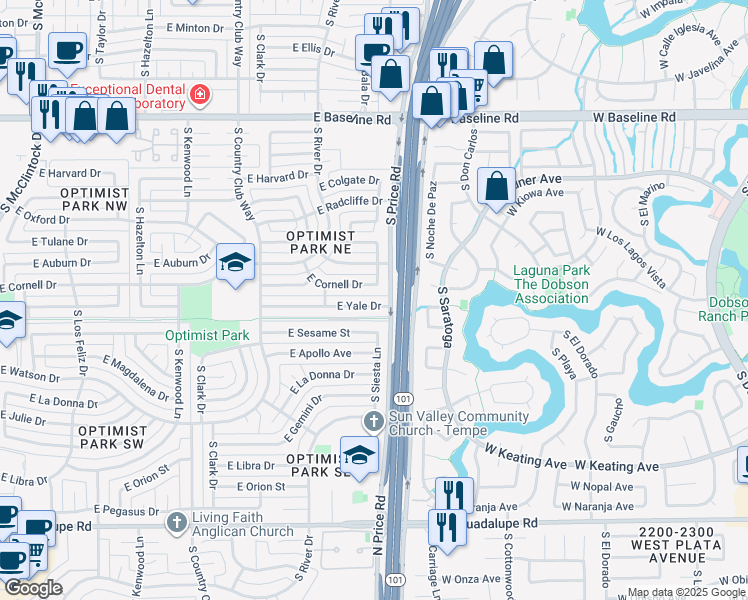Open the Optimist Park place label

point(207,335)
